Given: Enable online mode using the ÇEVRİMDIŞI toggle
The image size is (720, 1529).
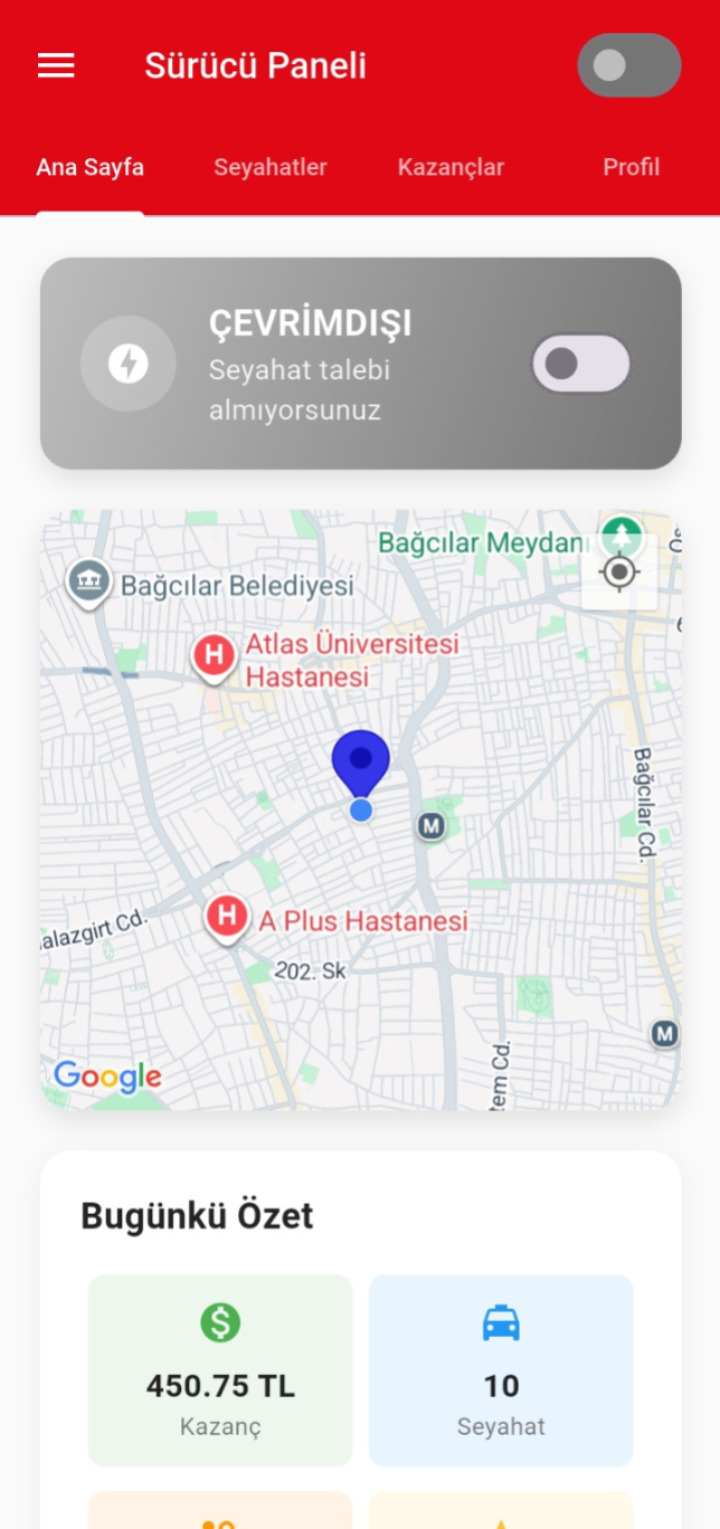Looking at the screenshot, I should (x=580, y=363).
